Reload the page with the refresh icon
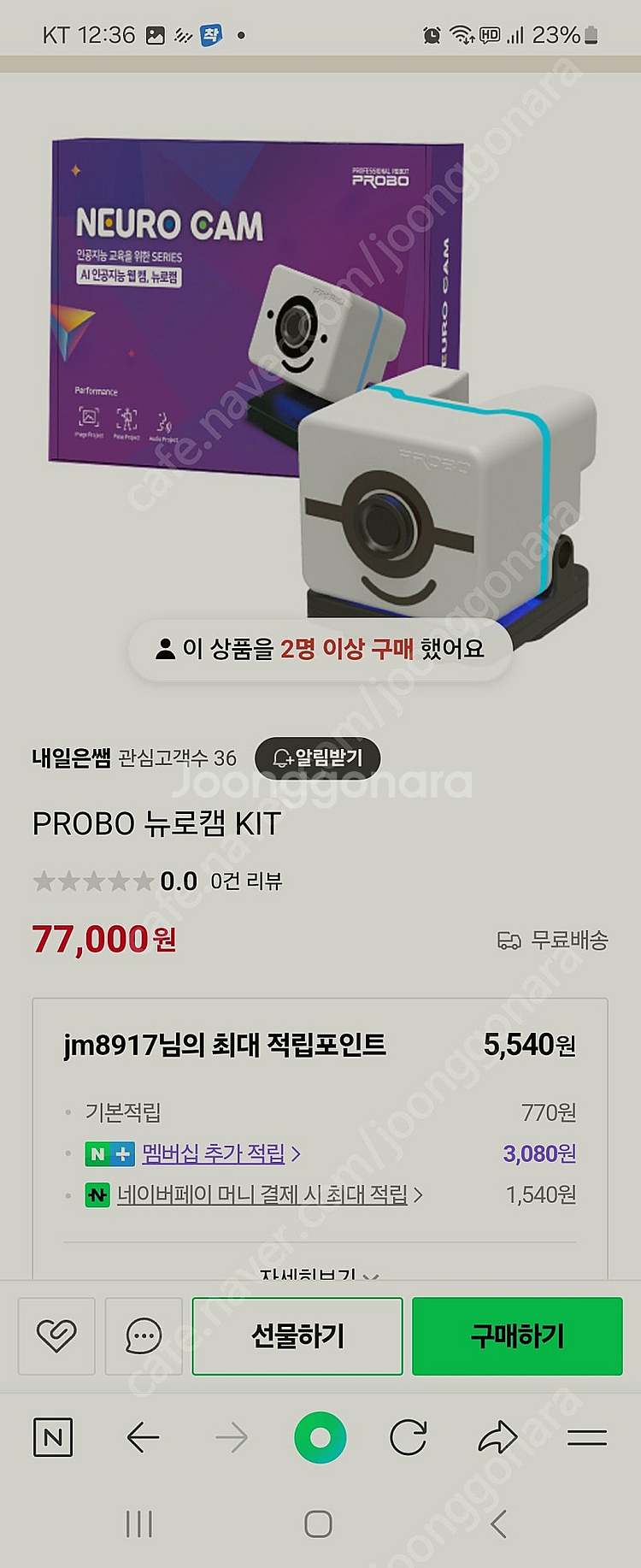 coord(409,1437)
